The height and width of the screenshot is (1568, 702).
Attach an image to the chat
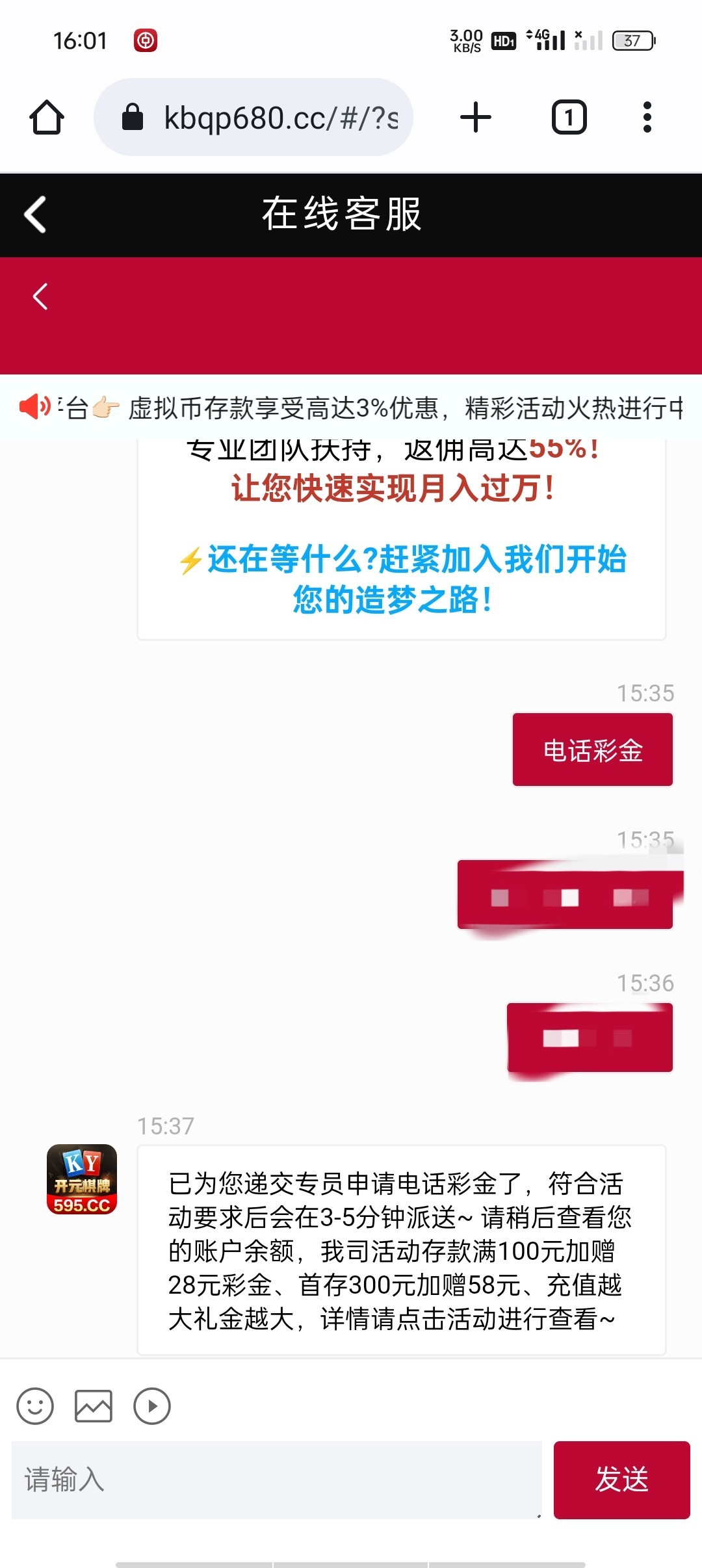pyautogui.click(x=94, y=1406)
